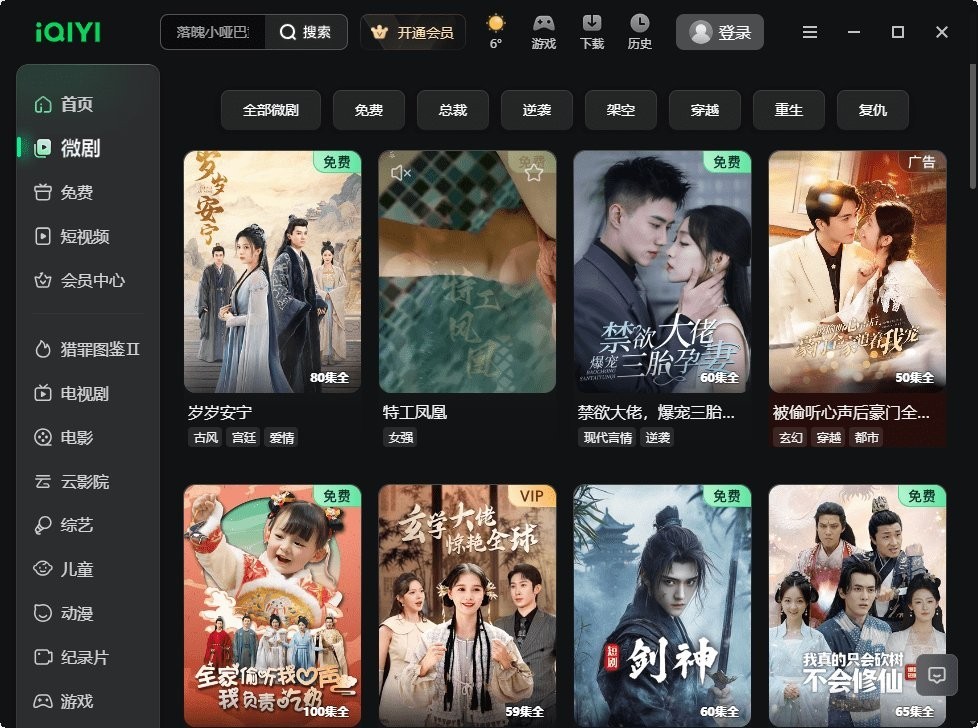Choose the 复仇 filter chip
Viewport: 978px width, 728px height.
coord(873,110)
